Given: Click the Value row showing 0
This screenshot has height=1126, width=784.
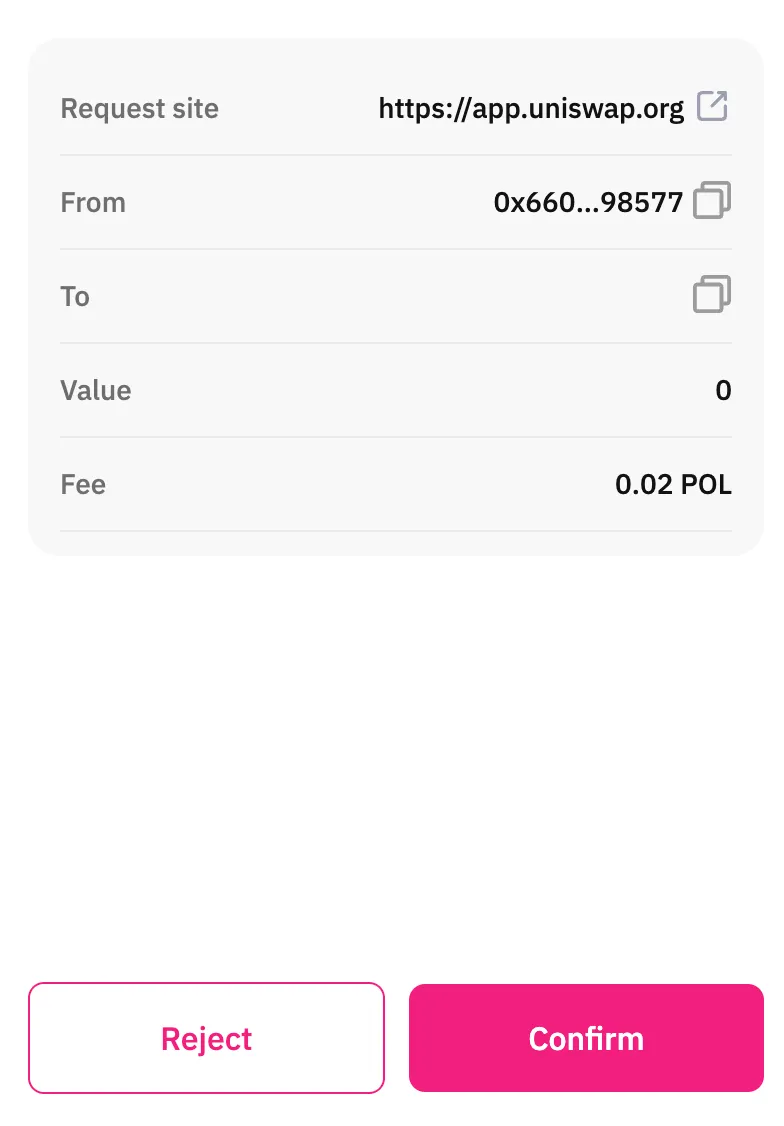Looking at the screenshot, I should pos(723,390).
